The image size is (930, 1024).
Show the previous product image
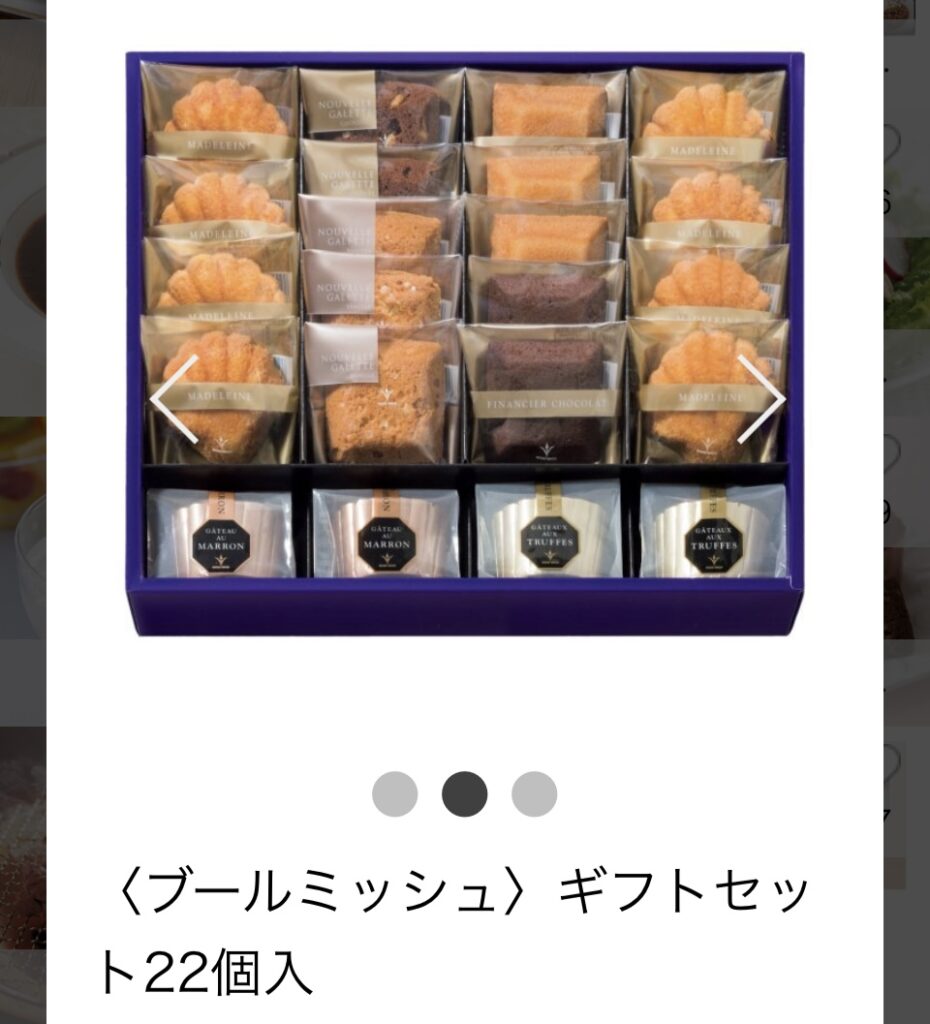click(175, 399)
